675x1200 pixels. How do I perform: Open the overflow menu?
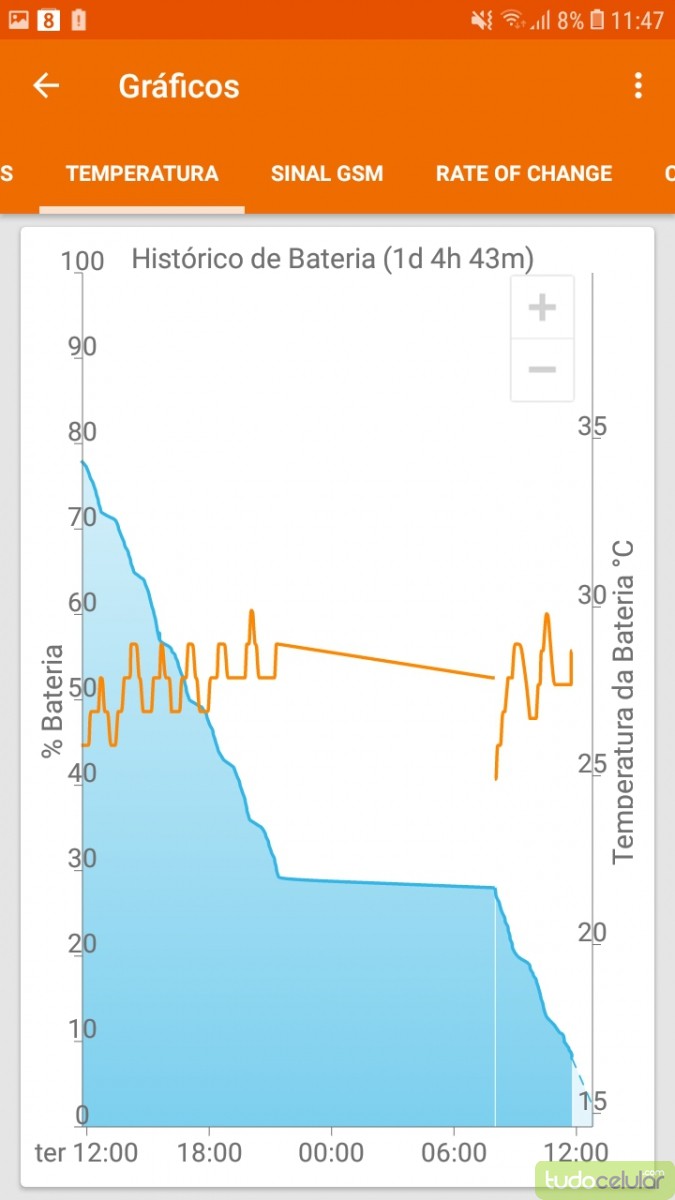[x=638, y=86]
